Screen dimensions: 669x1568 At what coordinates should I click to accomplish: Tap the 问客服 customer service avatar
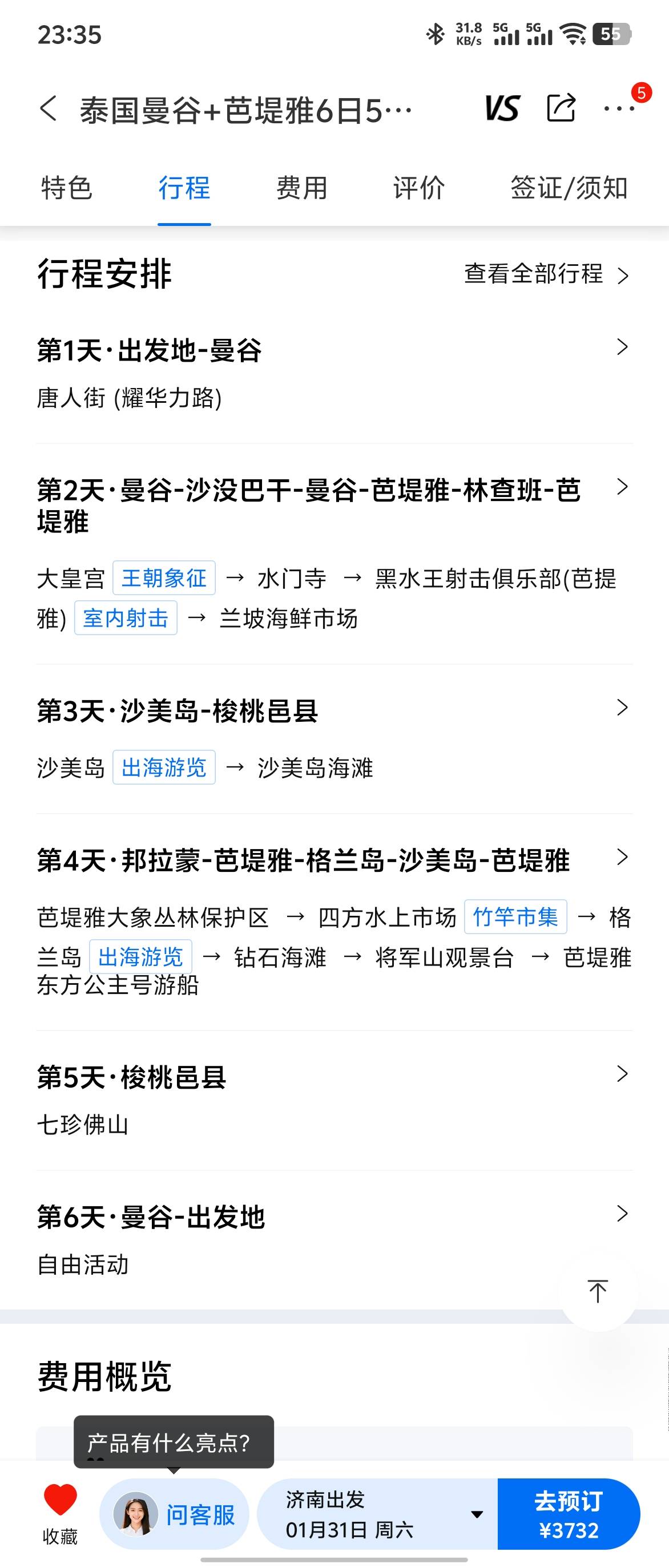click(135, 1515)
